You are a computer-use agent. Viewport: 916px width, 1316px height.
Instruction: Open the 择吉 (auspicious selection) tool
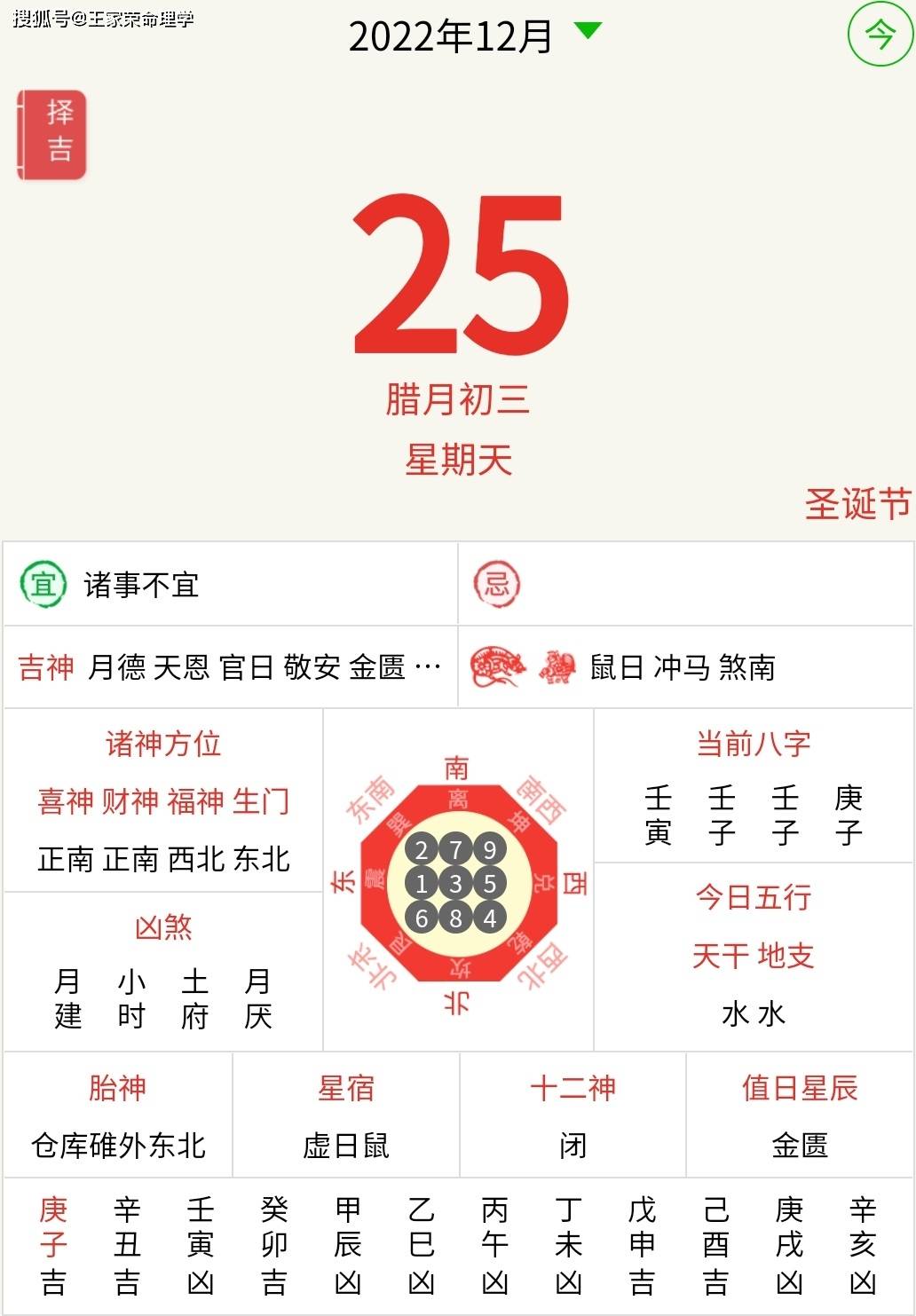[x=53, y=134]
